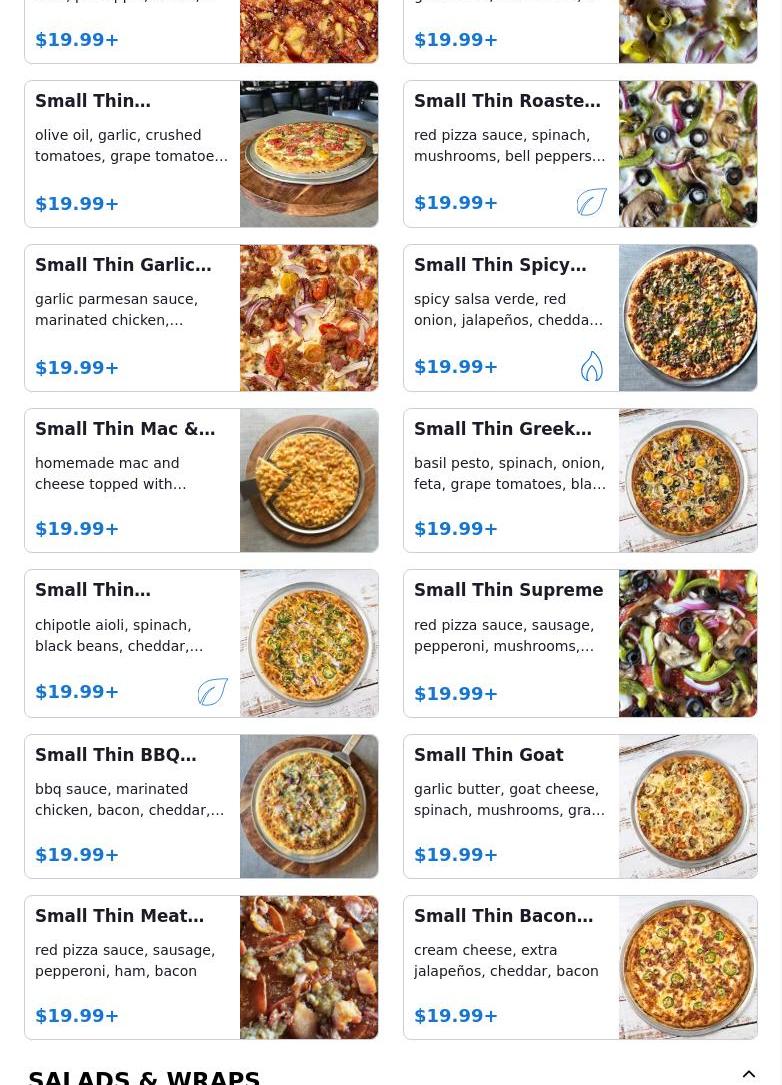Select the Small Thin Garlic pizza item
The image size is (782, 1085).
pyautogui.click(x=201, y=318)
